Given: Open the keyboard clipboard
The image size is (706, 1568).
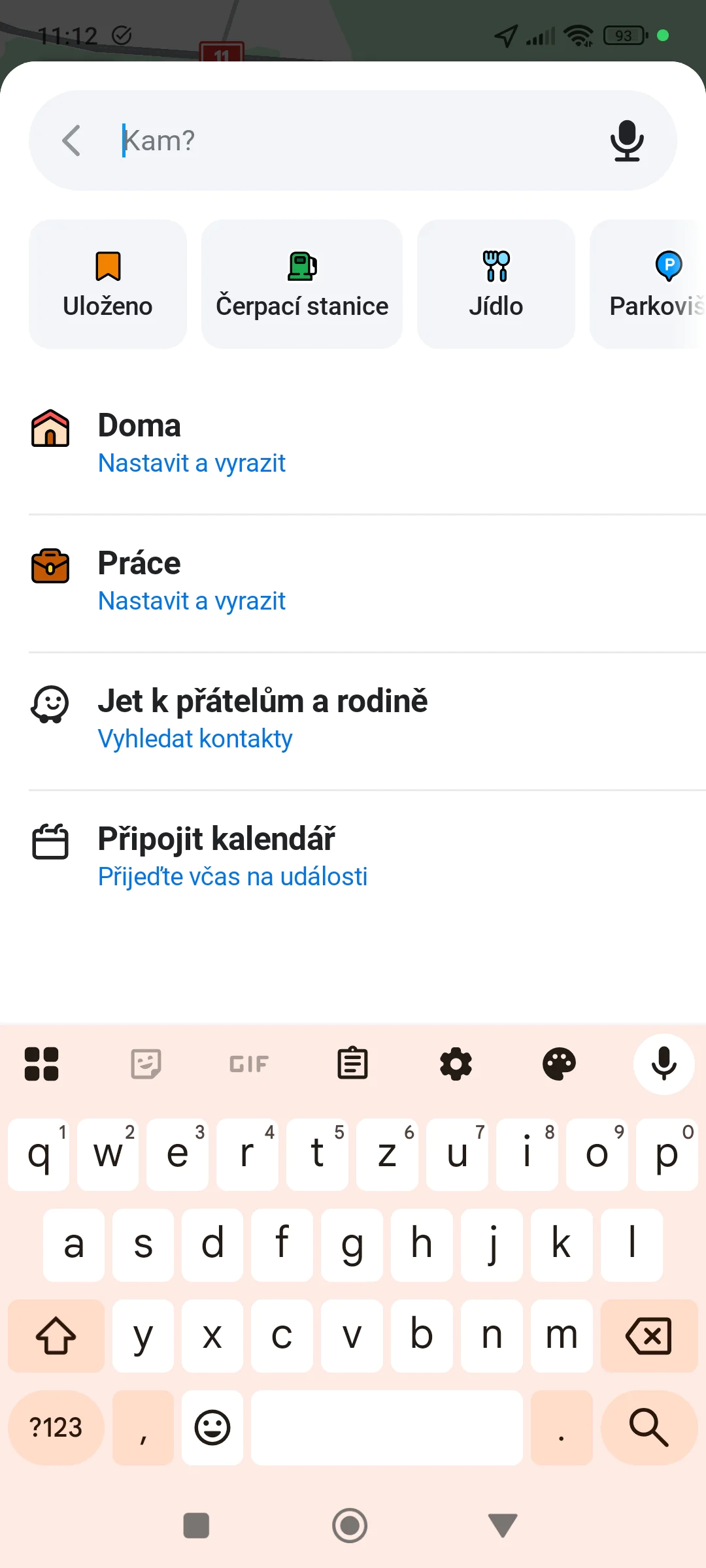Looking at the screenshot, I should point(352,1064).
